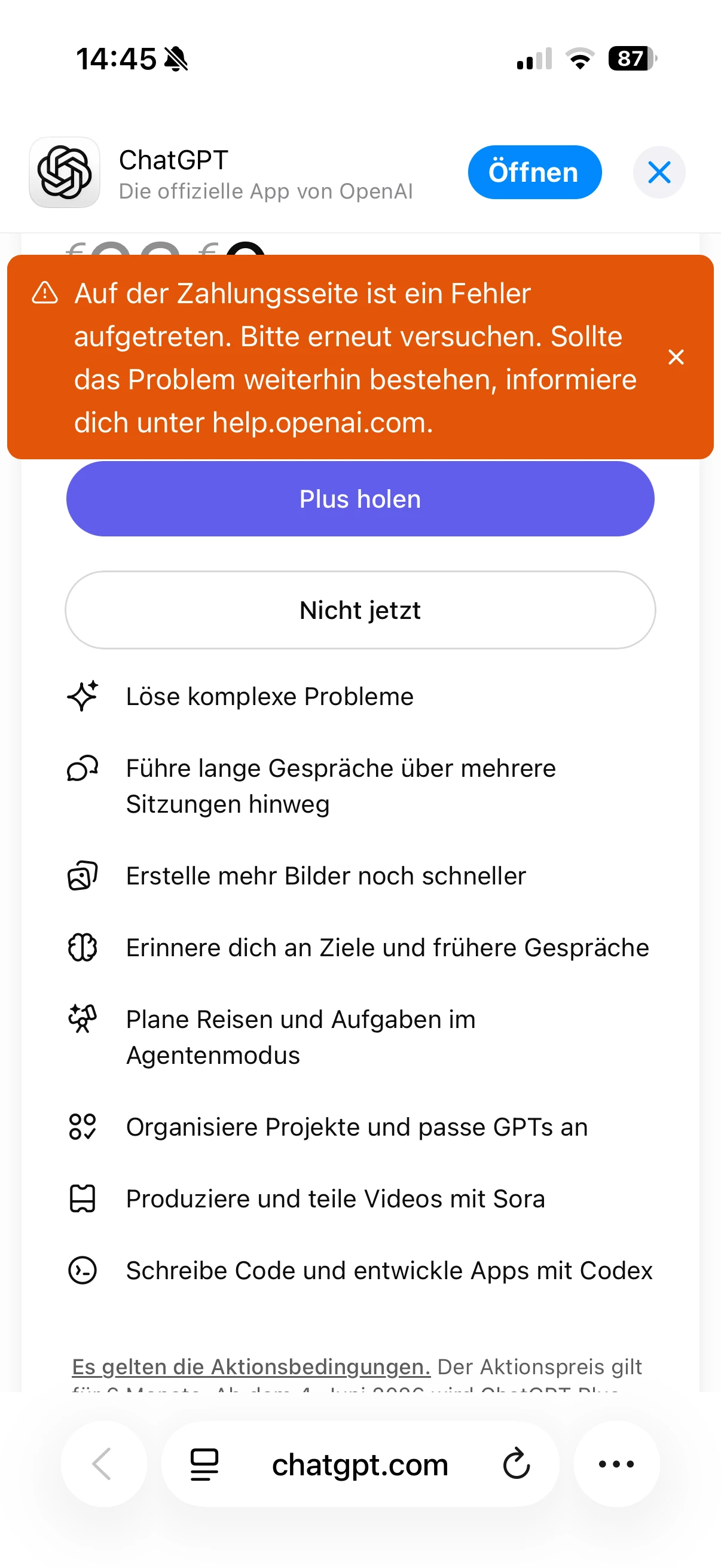
Task: Choose Nicht jetzt
Action: (360, 610)
